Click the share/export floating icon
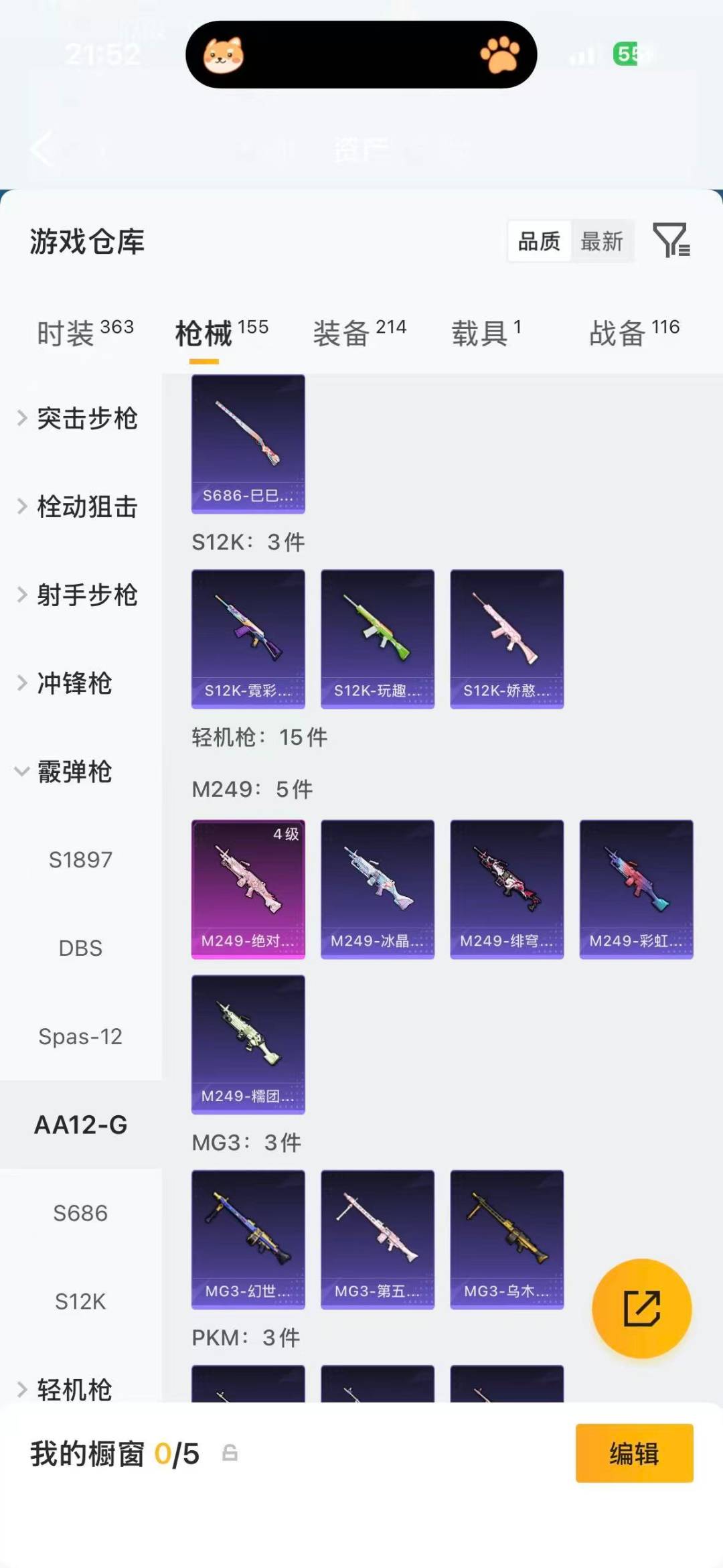The height and width of the screenshot is (1568, 723). click(641, 1307)
